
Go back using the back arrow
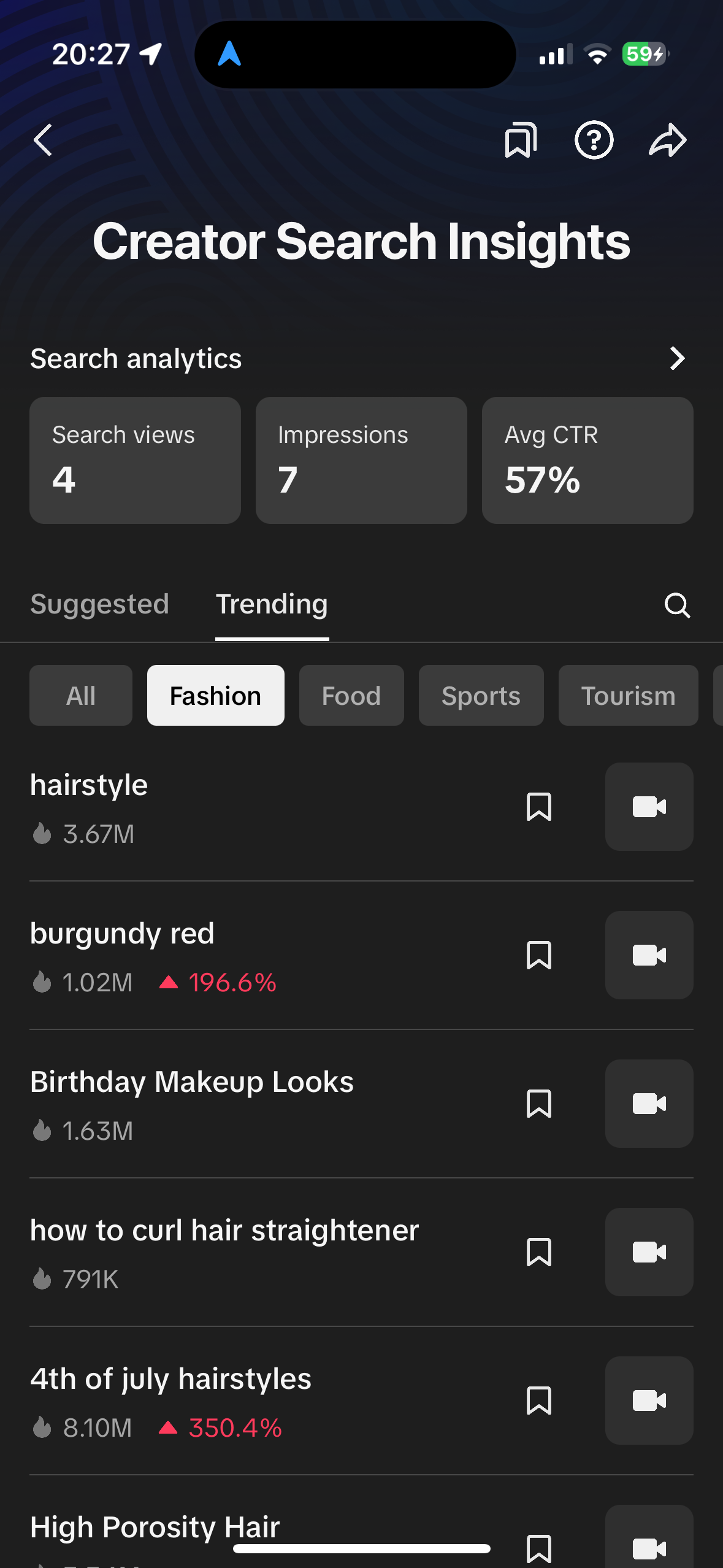tap(43, 140)
